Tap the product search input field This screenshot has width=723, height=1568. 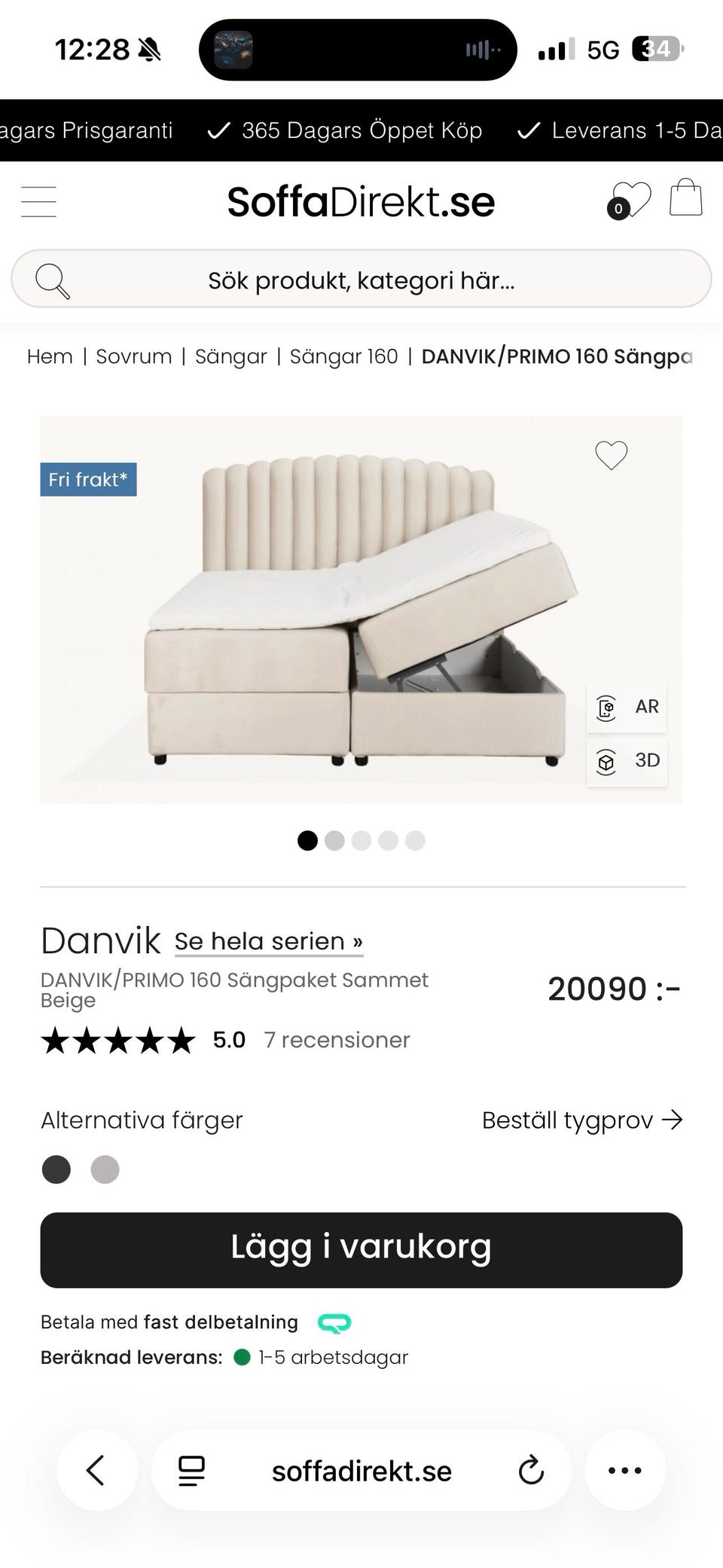tap(360, 279)
